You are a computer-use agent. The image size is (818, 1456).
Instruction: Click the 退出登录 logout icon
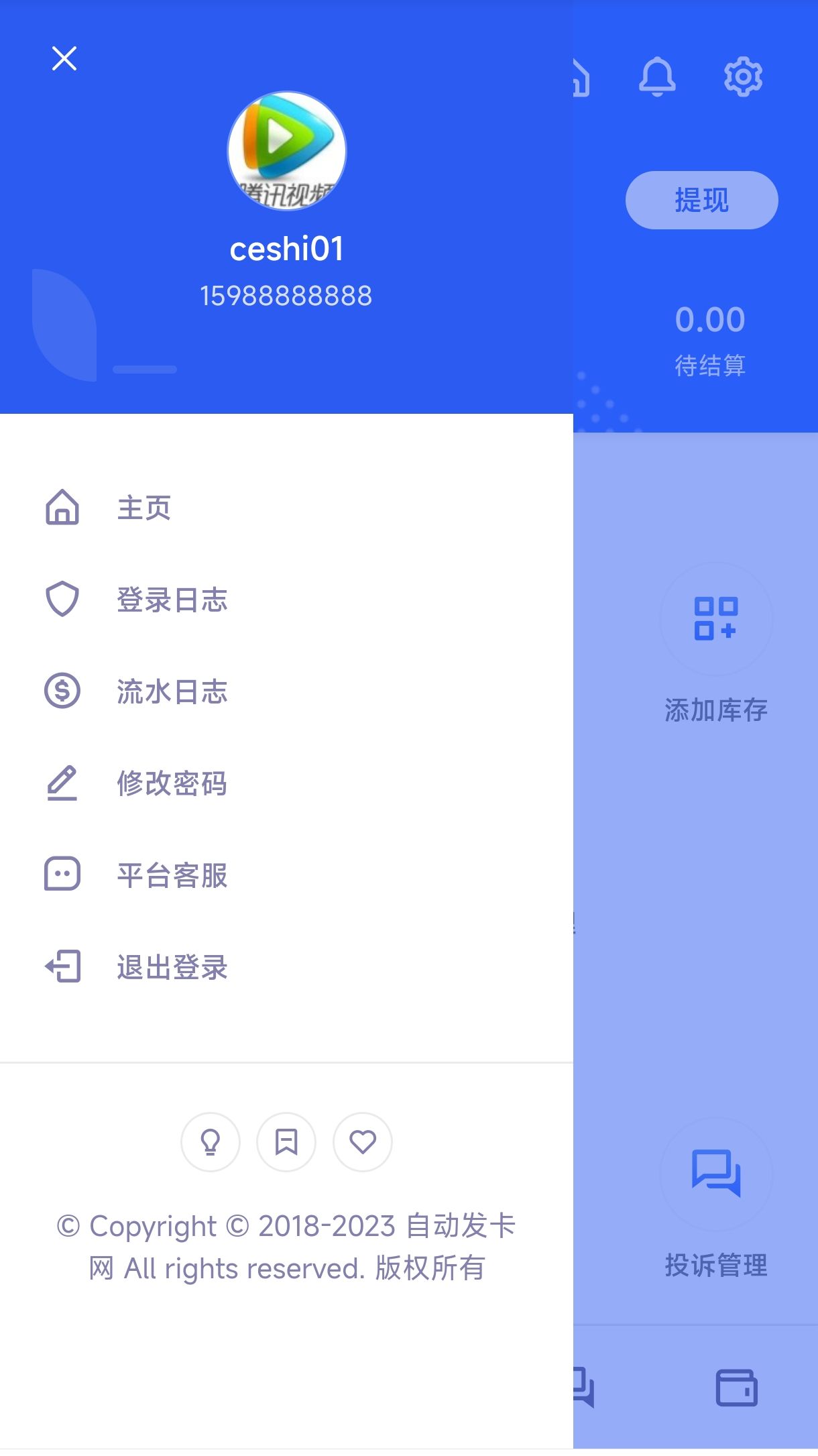[62, 966]
